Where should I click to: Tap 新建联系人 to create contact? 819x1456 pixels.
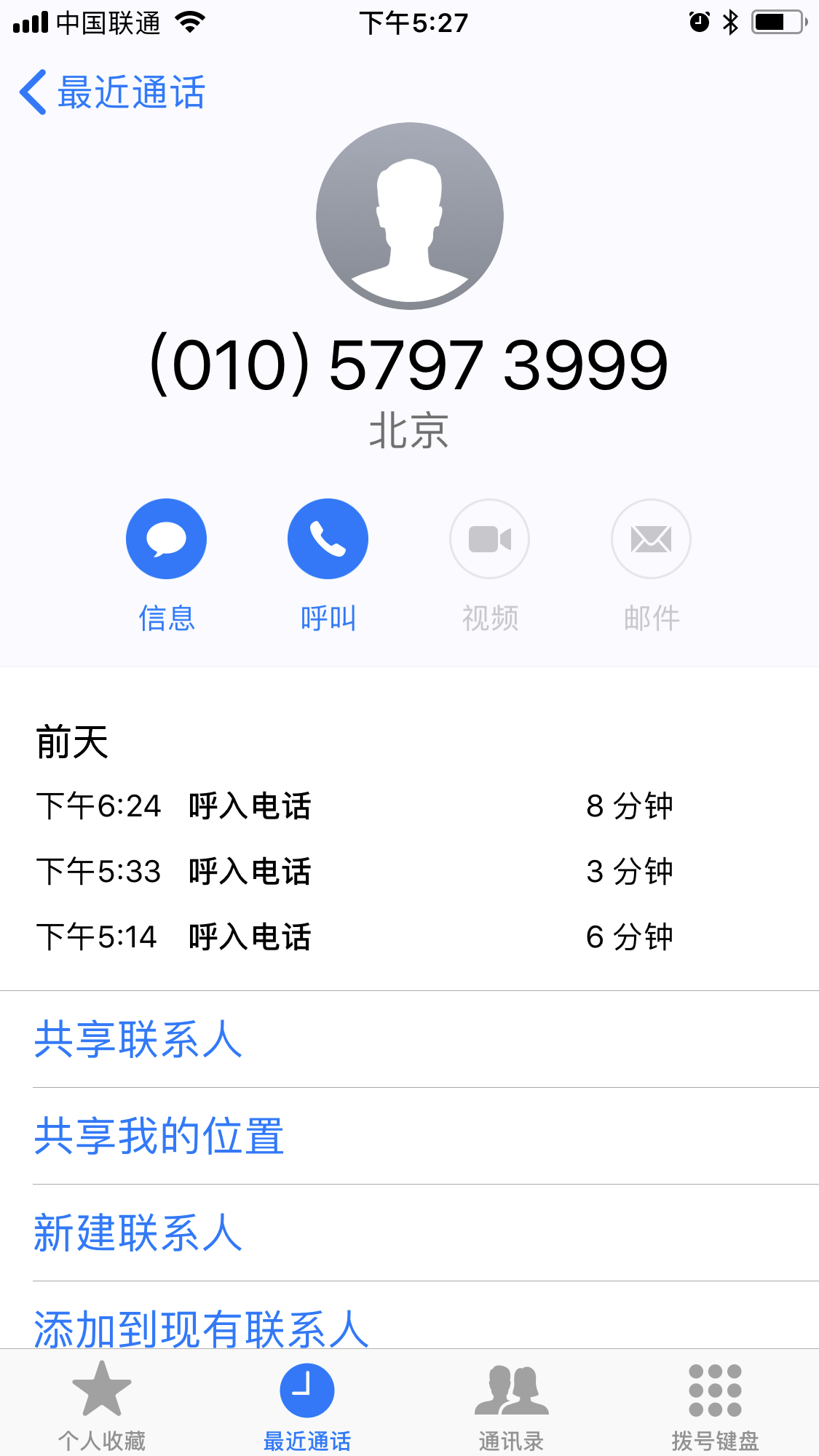point(137,1233)
